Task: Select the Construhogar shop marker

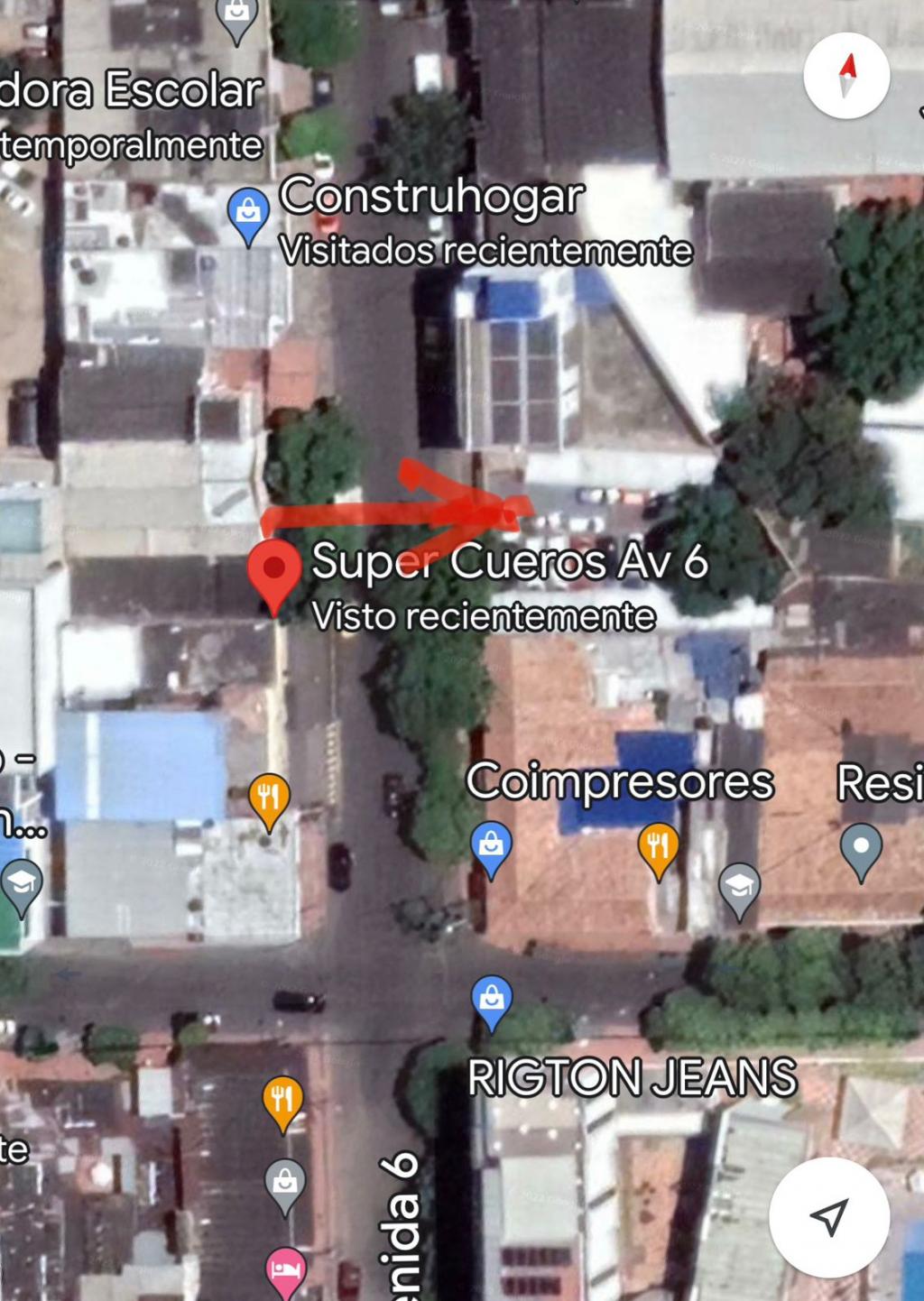Action: tap(248, 212)
